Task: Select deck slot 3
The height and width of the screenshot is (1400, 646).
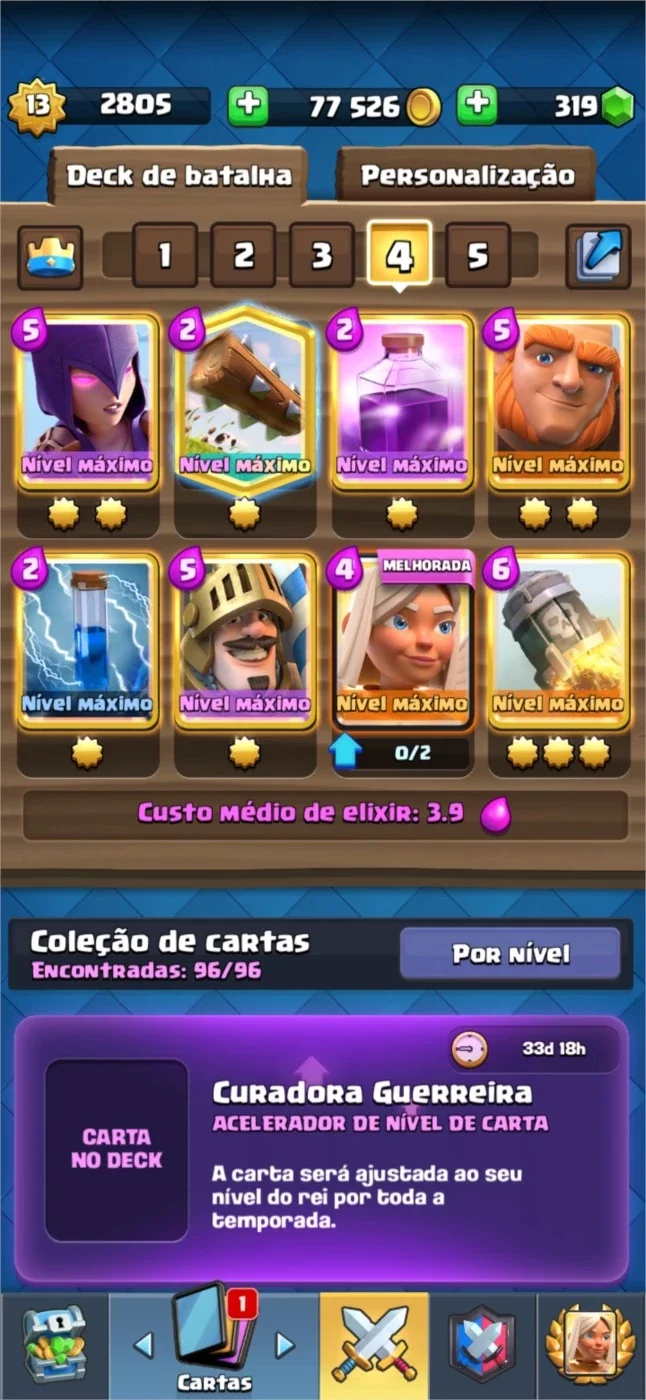Action: 321,256
